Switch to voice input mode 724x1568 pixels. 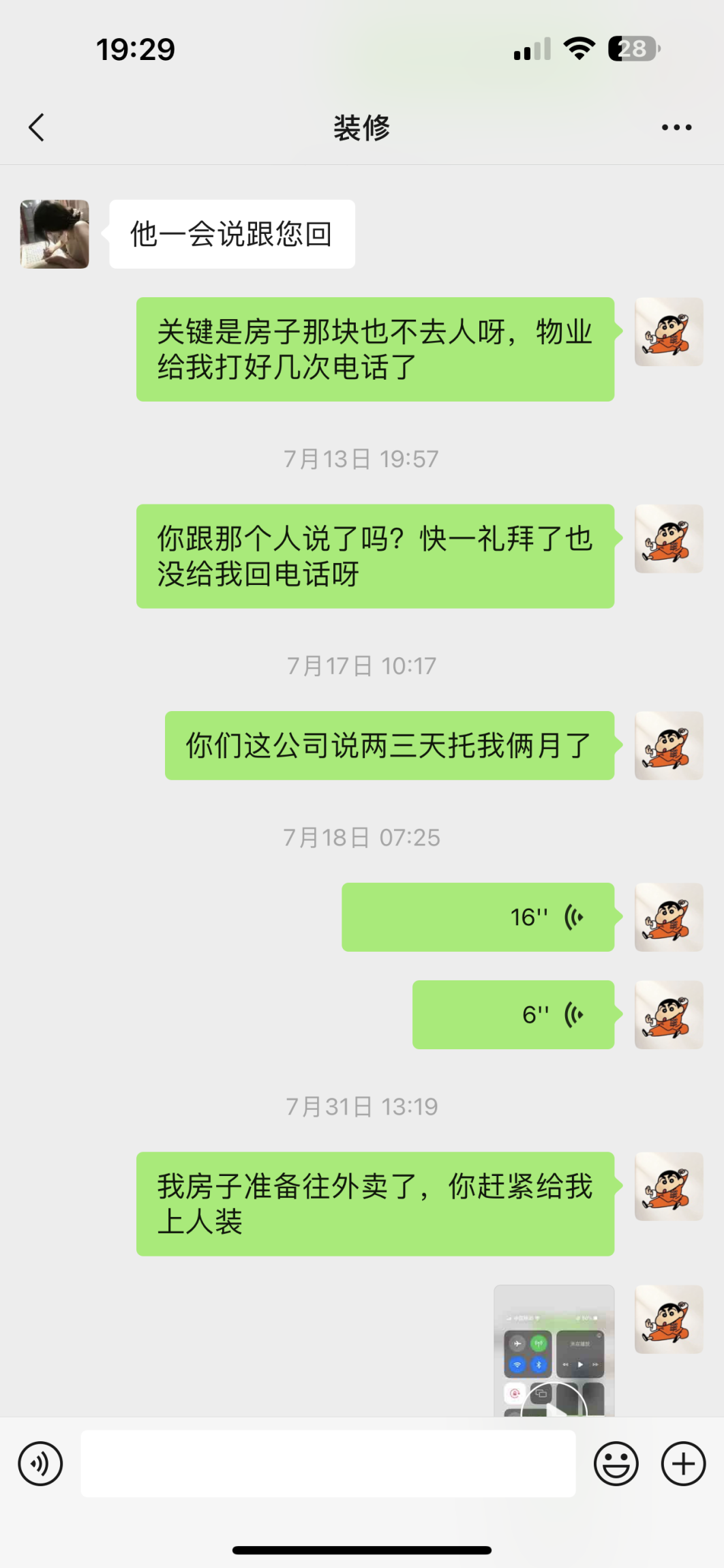40,1464
